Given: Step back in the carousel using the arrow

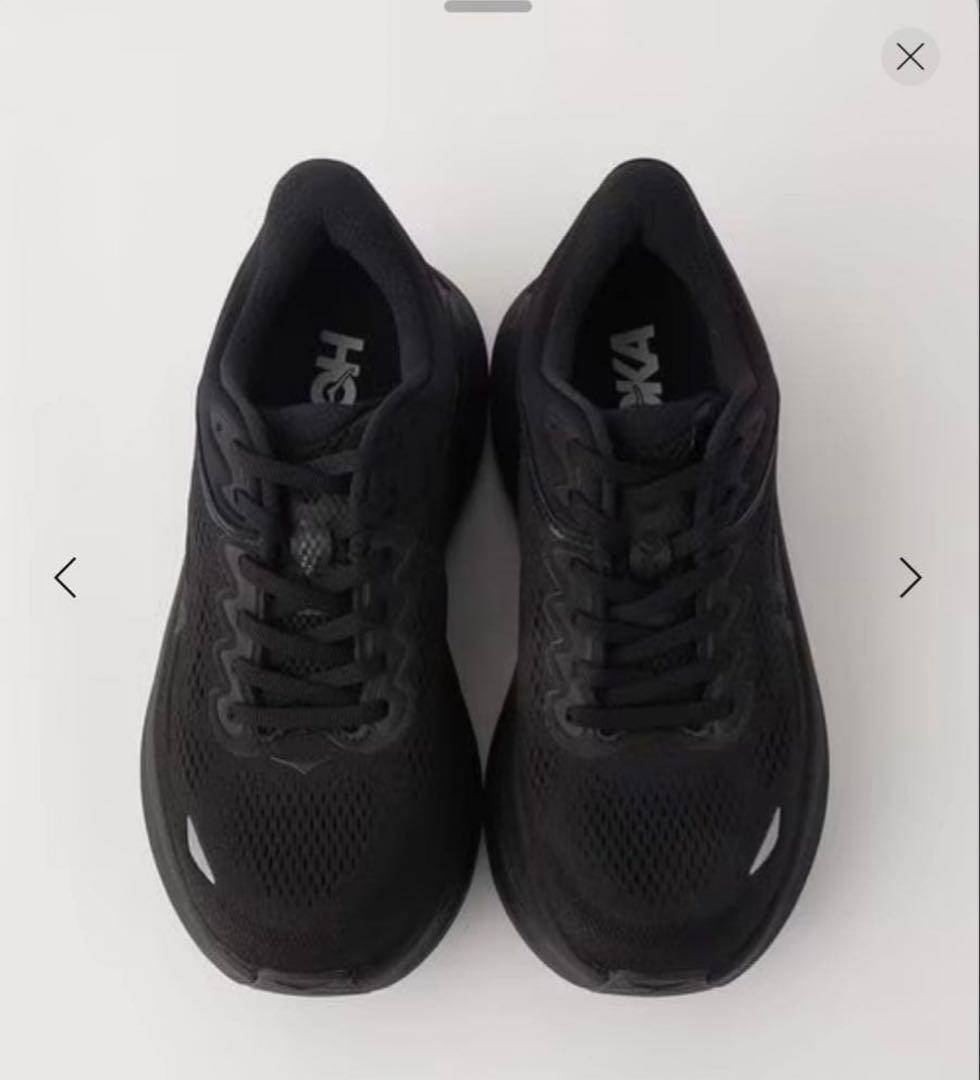Looking at the screenshot, I should pos(65,578).
